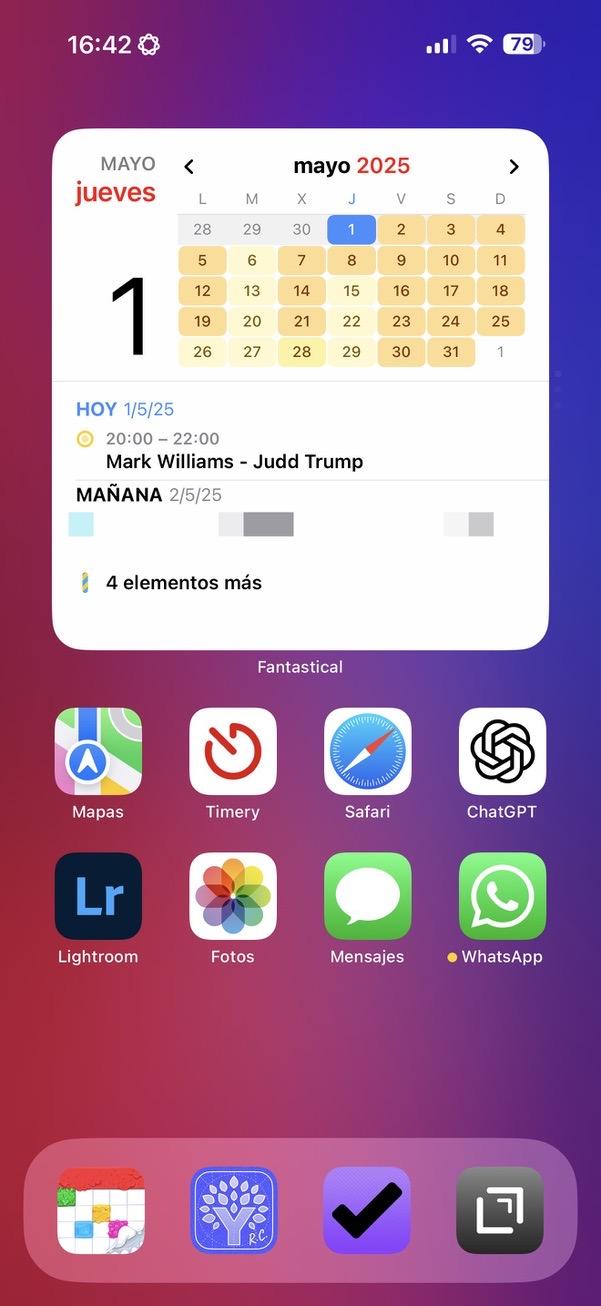Launch WhatsApp
This screenshot has width=601, height=1306.
(502, 896)
